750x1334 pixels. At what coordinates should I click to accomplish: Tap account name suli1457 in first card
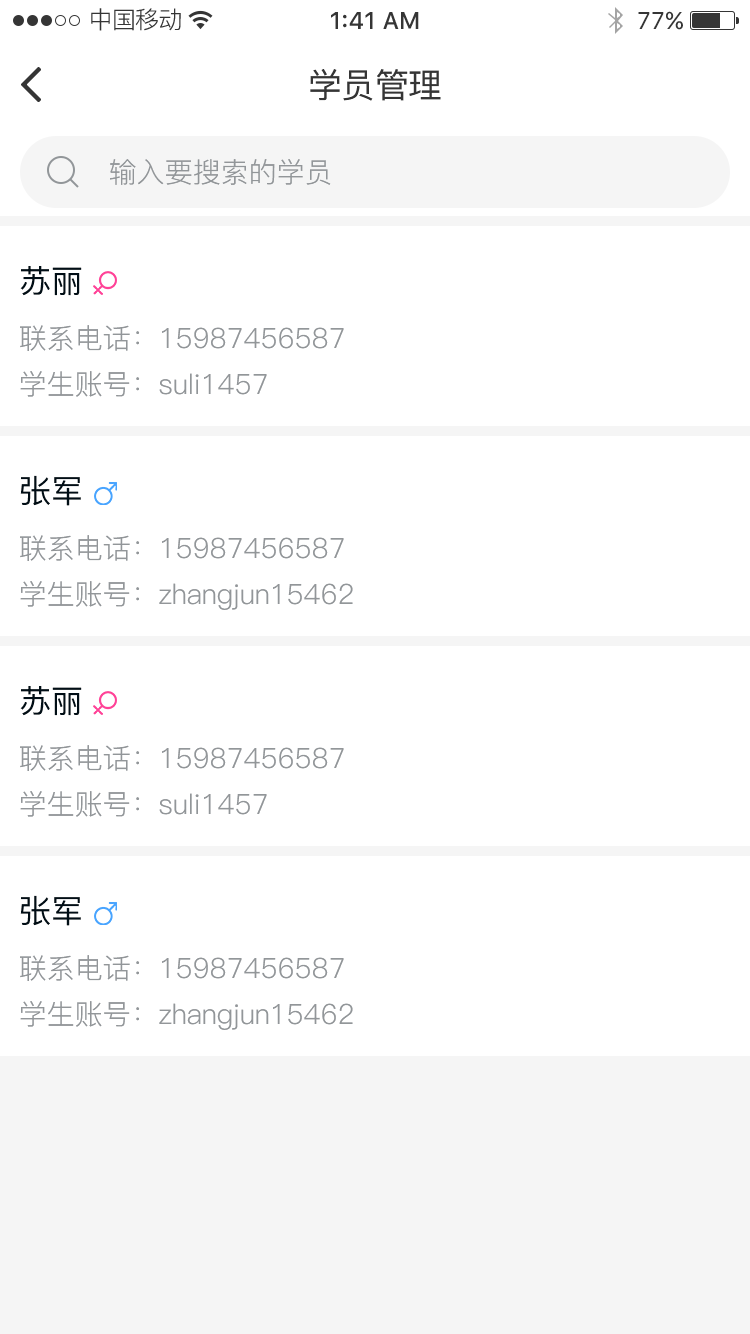213,384
